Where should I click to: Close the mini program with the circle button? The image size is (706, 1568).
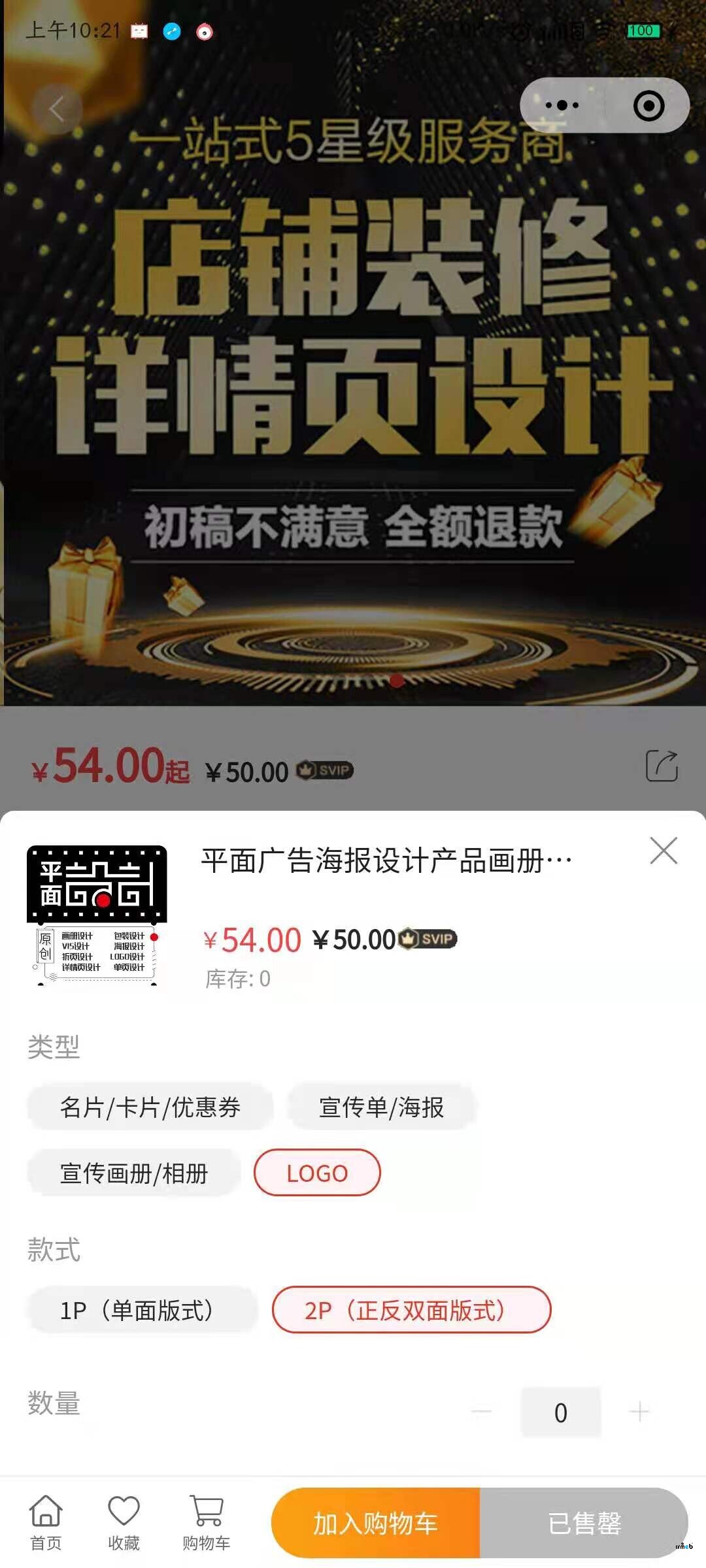(x=648, y=106)
